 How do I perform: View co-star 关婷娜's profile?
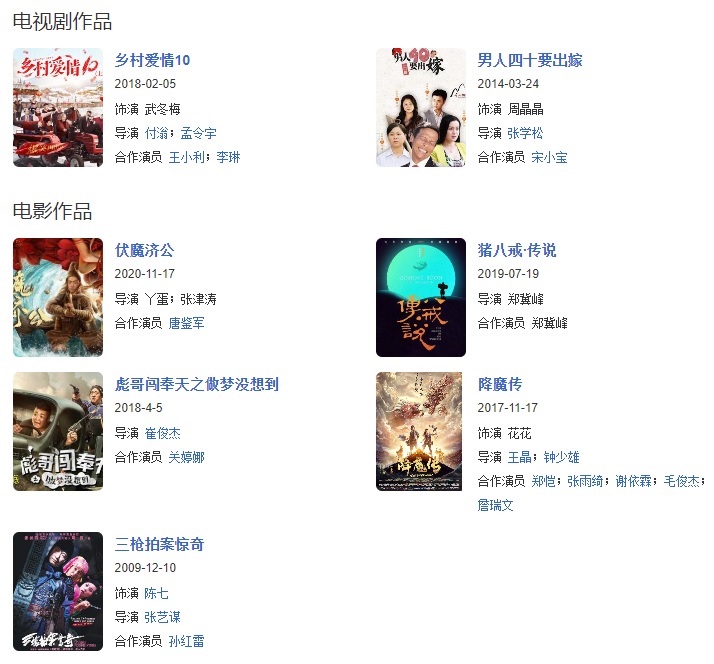click(x=186, y=457)
